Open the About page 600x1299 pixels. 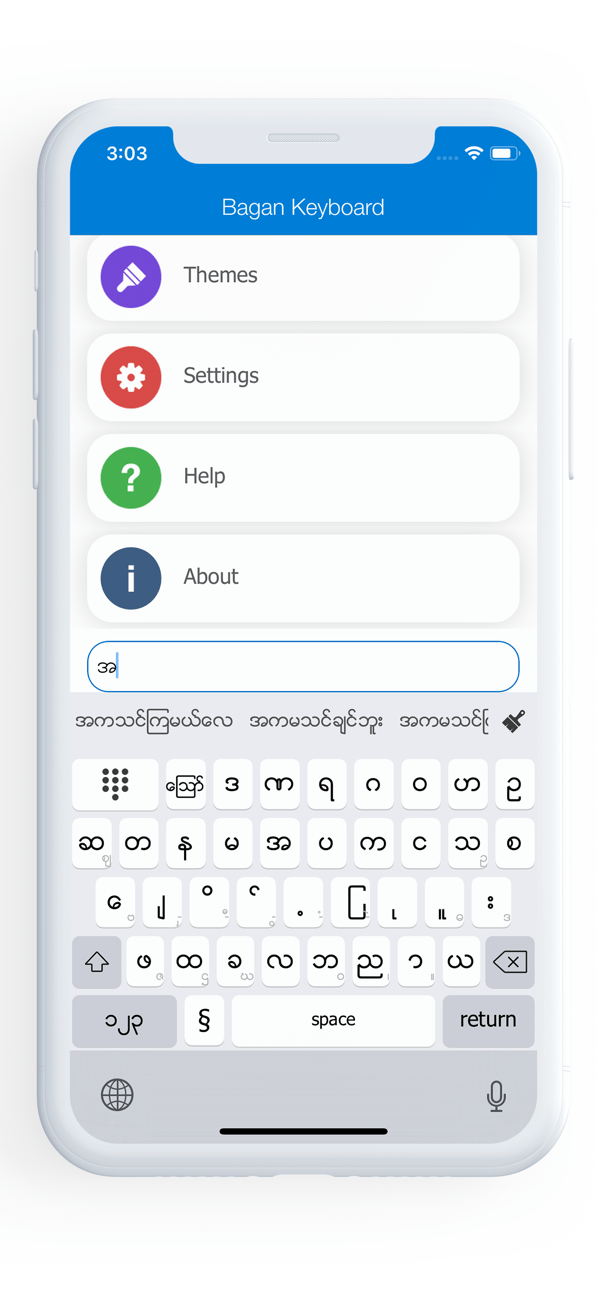tap(302, 577)
